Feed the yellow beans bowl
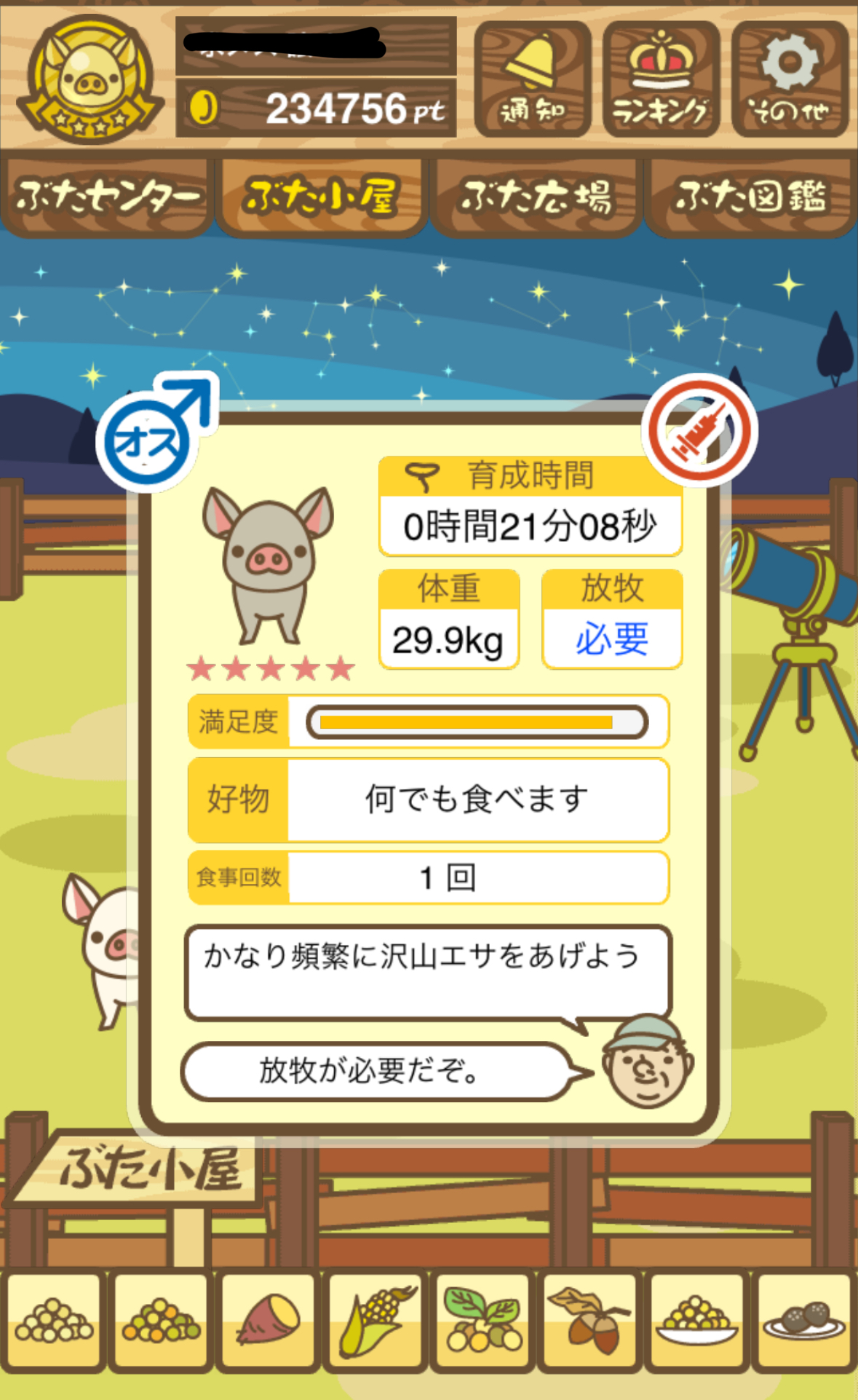Viewport: 858px width, 1400px height. [697, 1319]
